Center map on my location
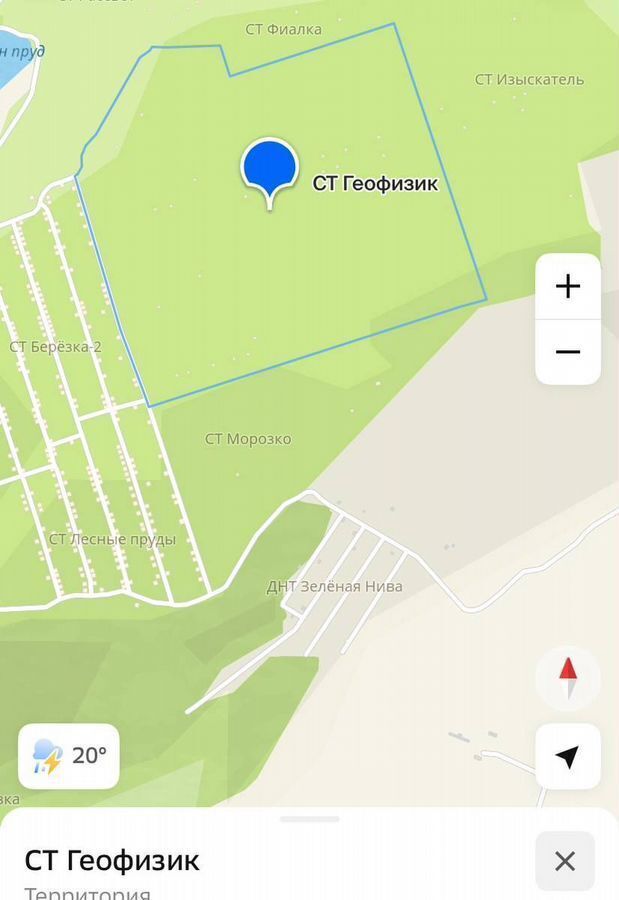619x900 pixels. [x=568, y=757]
